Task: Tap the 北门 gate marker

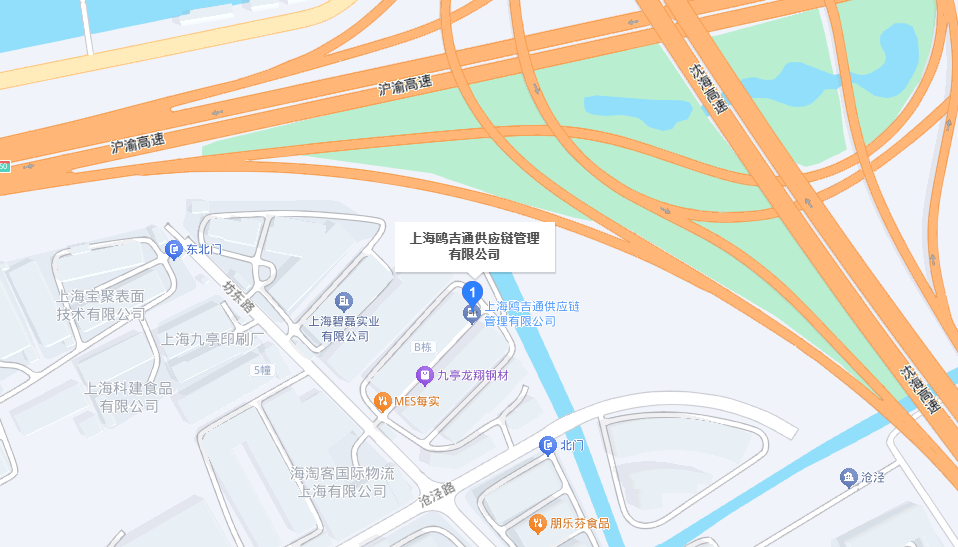Action: 548,445
